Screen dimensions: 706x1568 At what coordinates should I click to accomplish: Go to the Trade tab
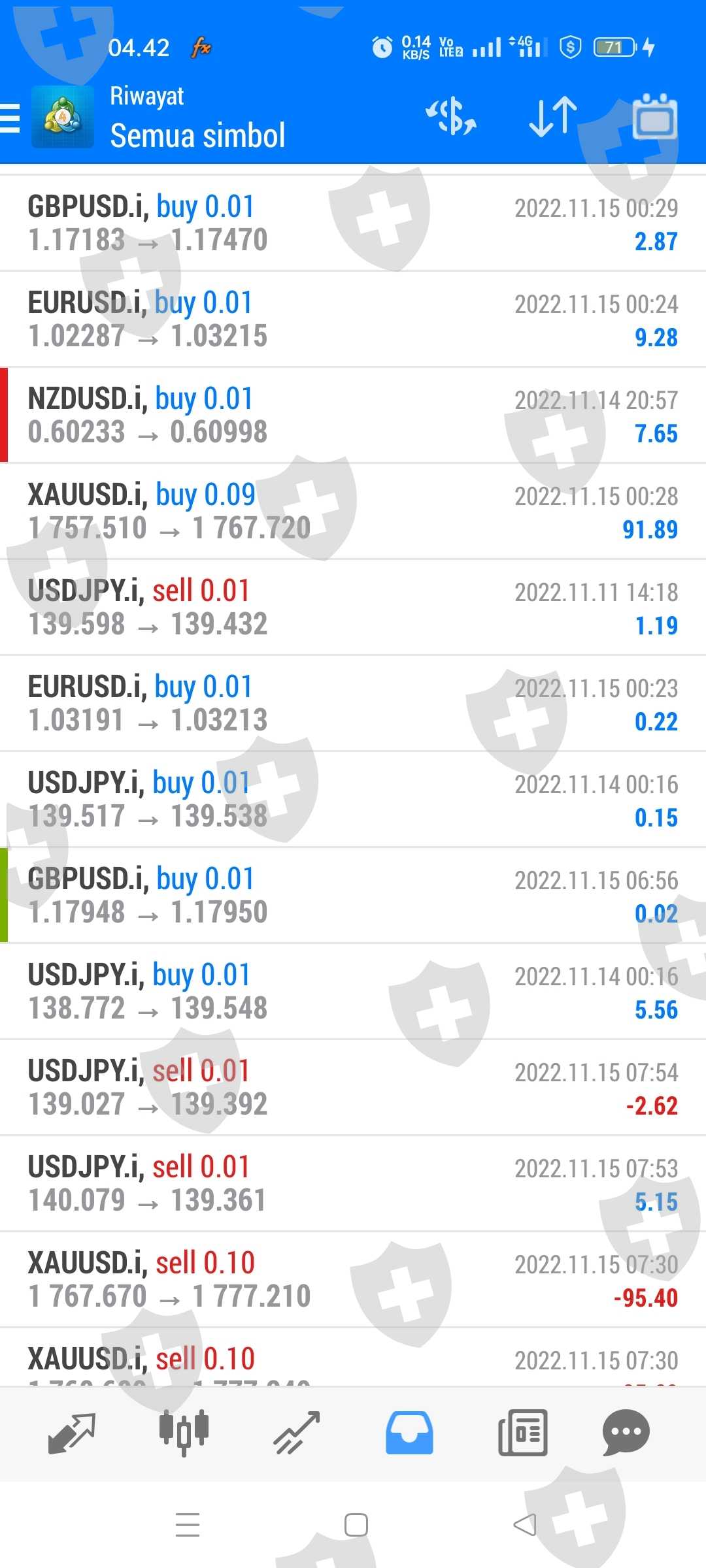coord(297,1433)
